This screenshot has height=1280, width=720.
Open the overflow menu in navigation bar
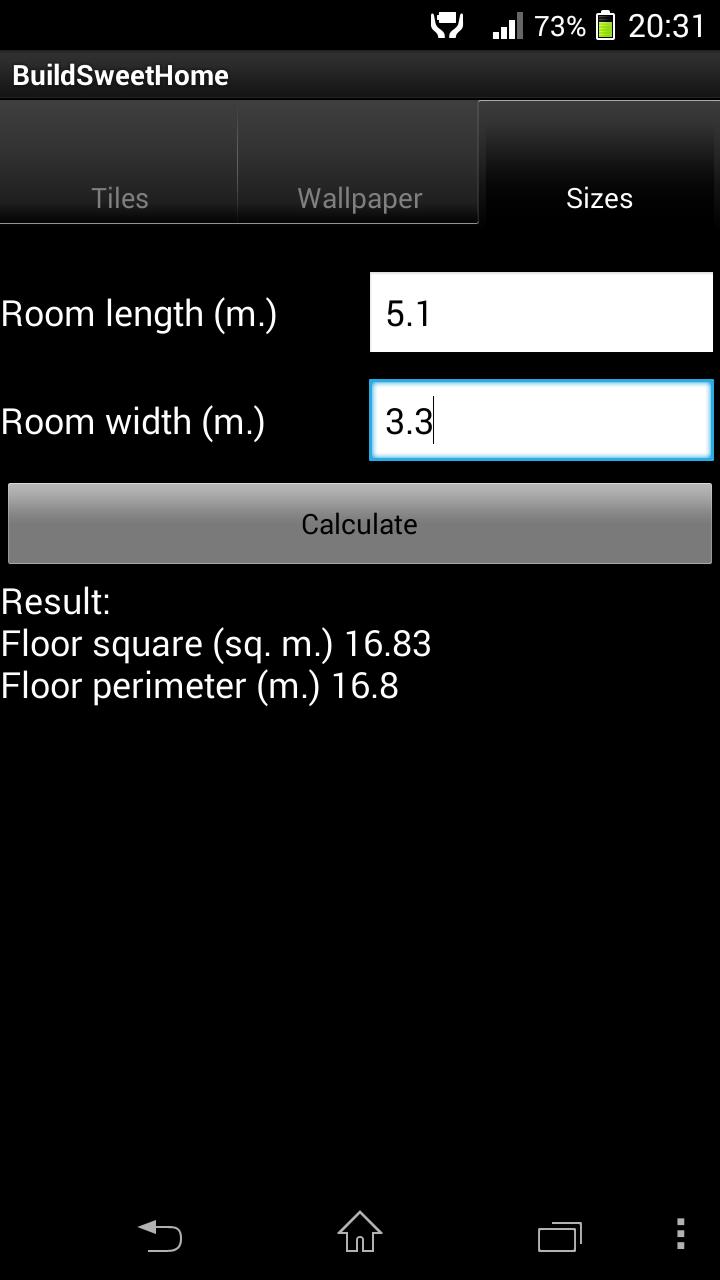coord(680,1236)
